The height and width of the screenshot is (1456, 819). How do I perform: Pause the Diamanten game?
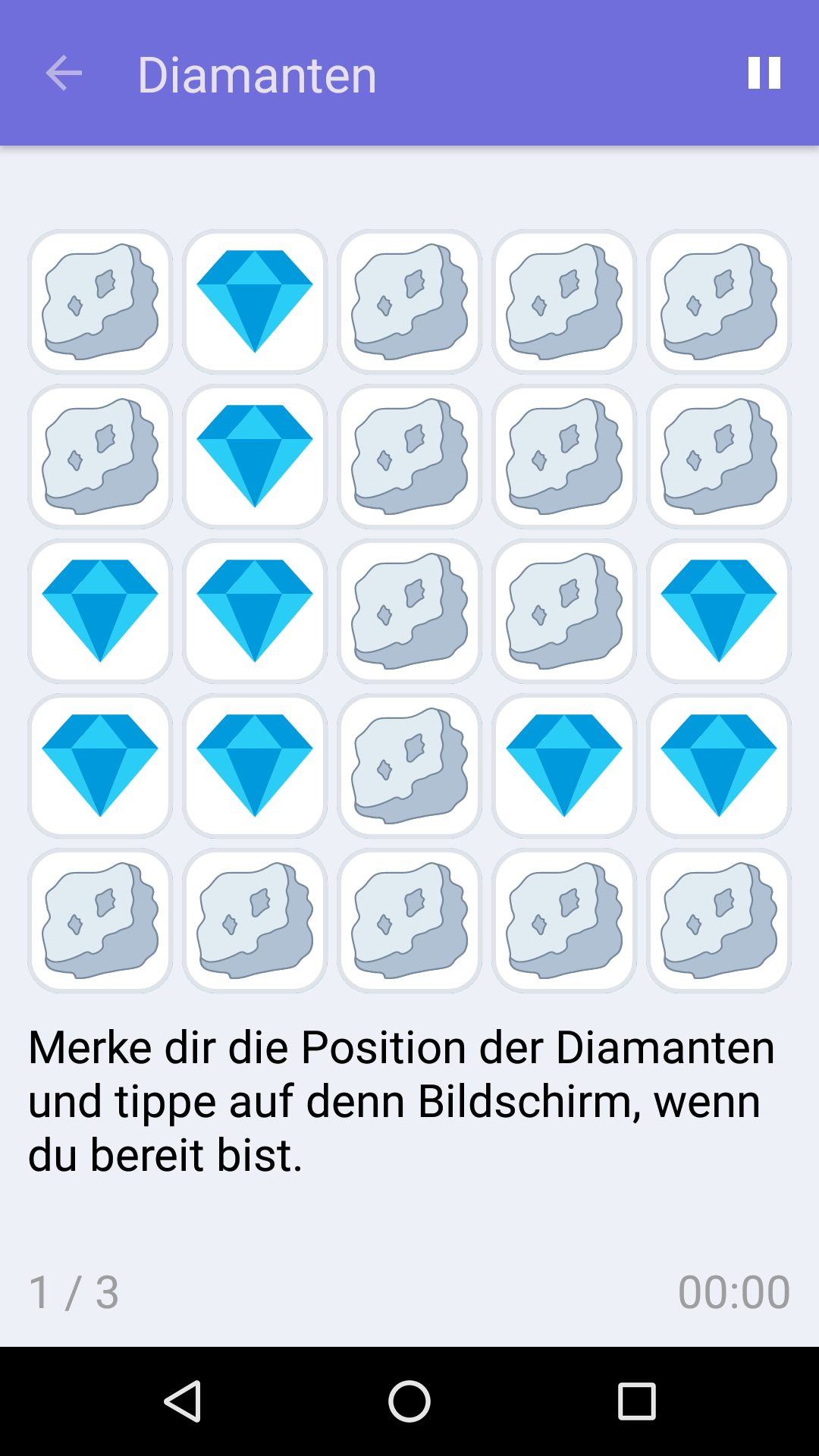tap(764, 73)
